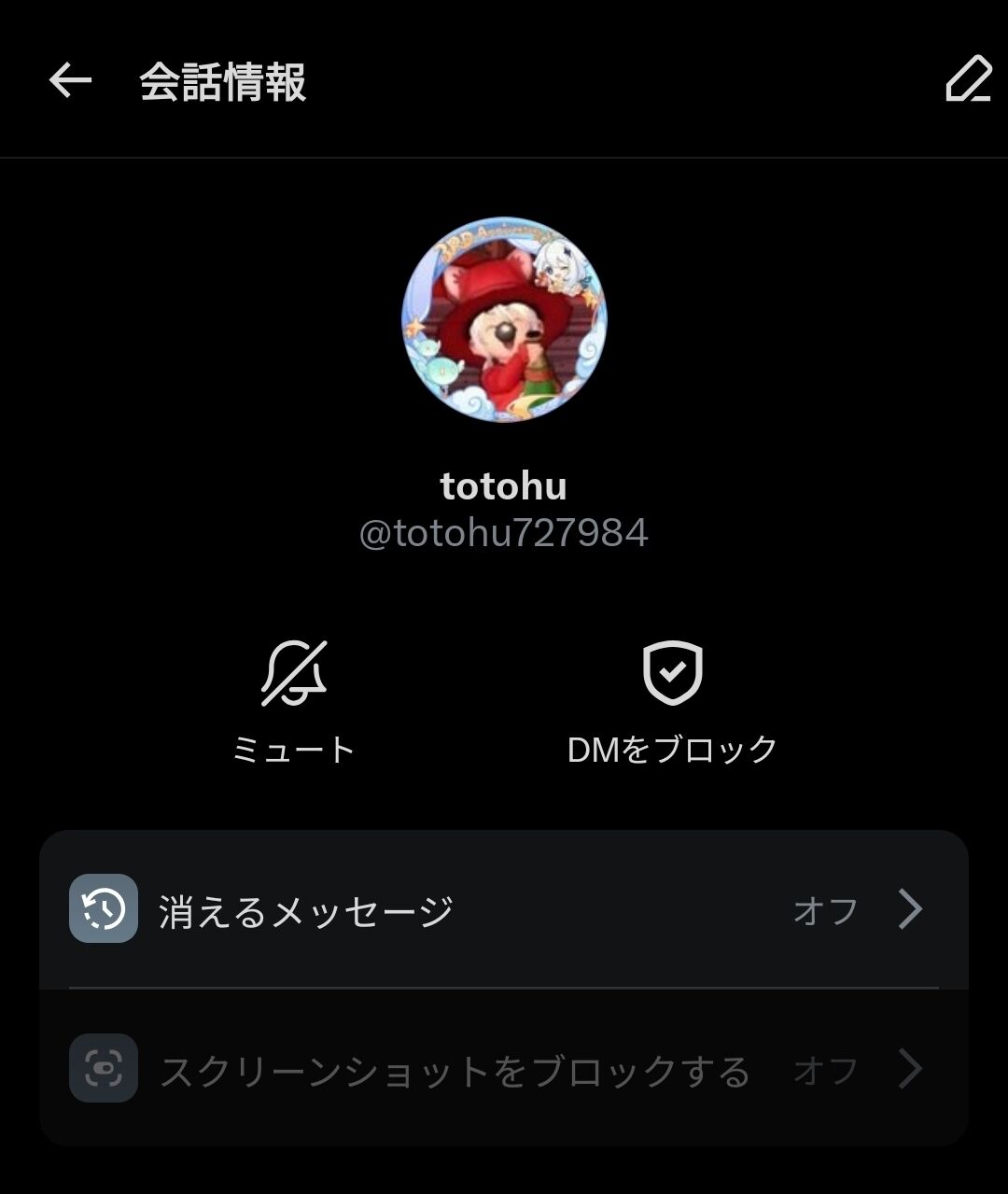Select DMをブロック shield button

[x=672, y=700]
